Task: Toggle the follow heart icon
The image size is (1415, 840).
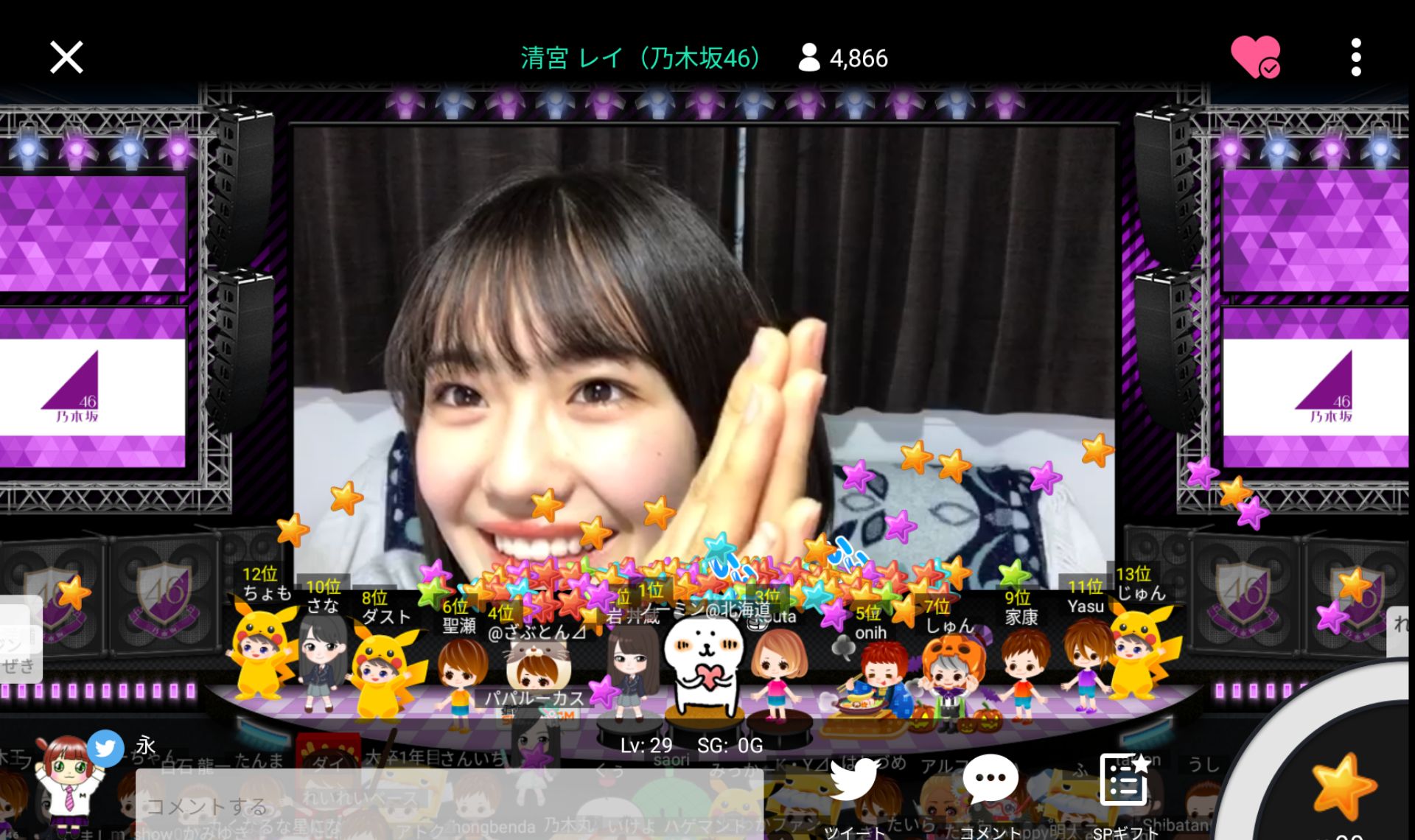Action: (1255, 57)
